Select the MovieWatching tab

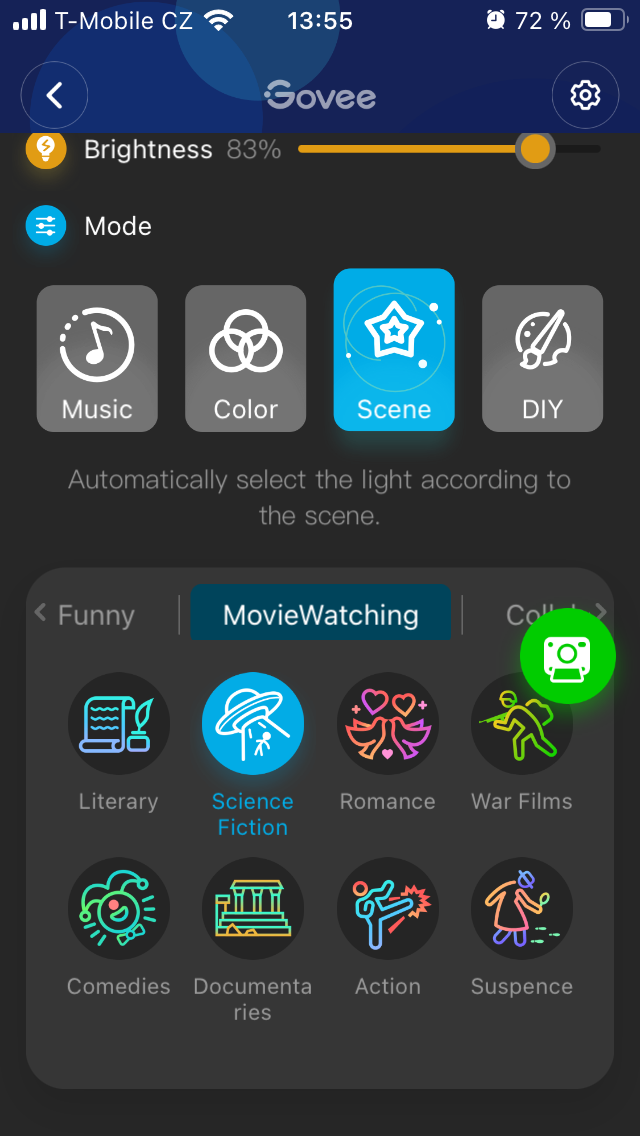(x=320, y=614)
